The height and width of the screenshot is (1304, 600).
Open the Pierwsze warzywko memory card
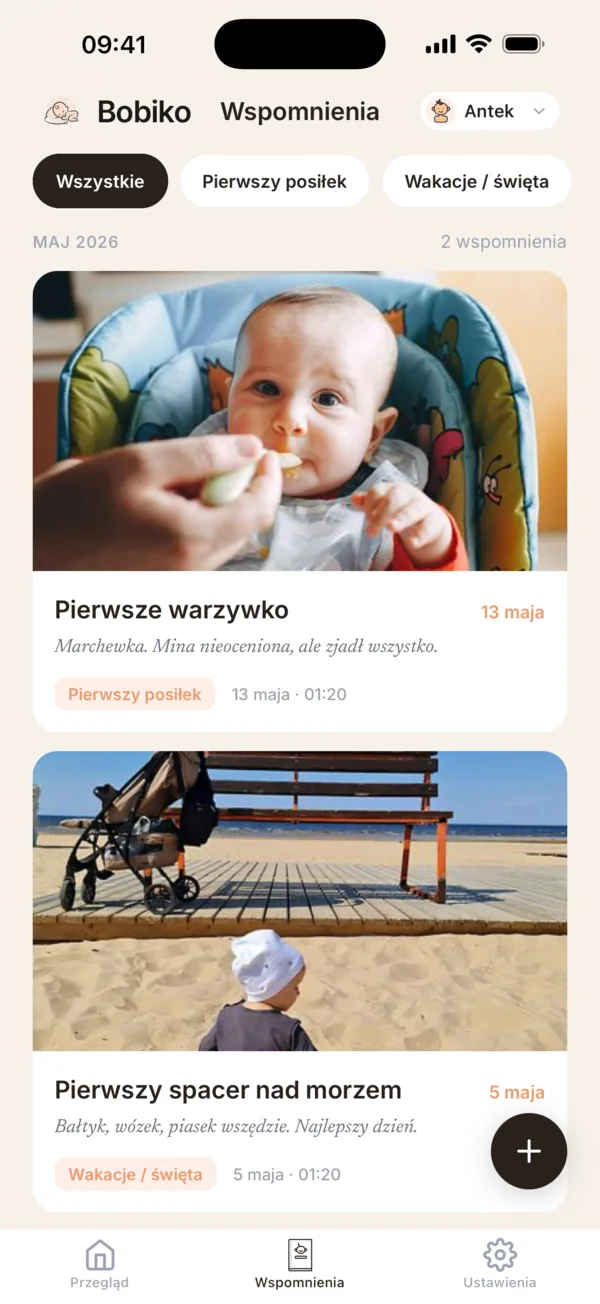coord(300,502)
